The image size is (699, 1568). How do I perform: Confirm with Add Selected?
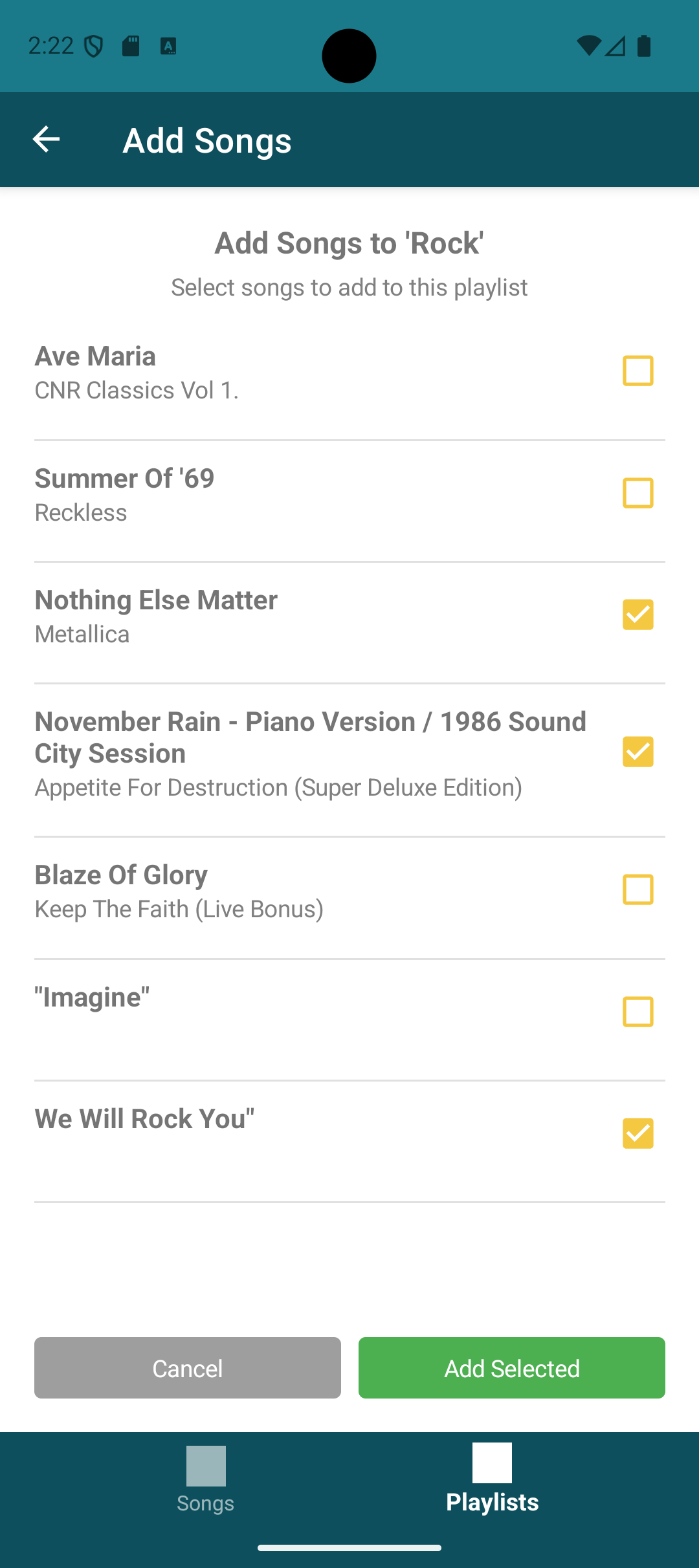[x=511, y=1367]
